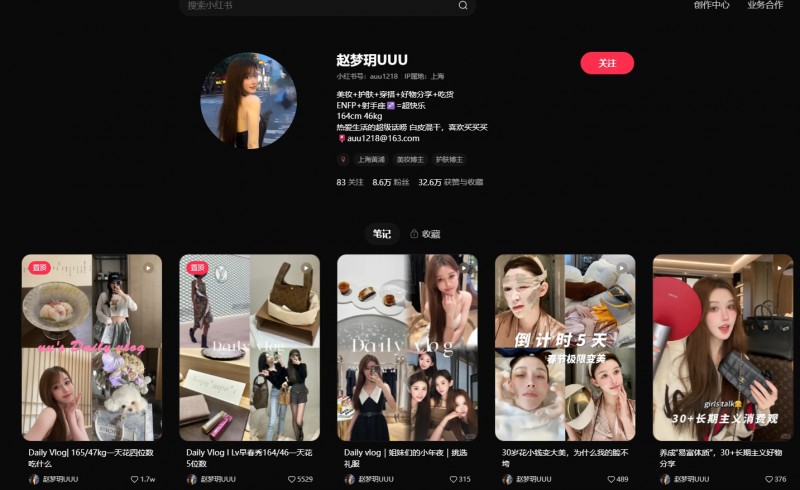
Task: Open the 养成易富体质 post
Action: [723, 347]
